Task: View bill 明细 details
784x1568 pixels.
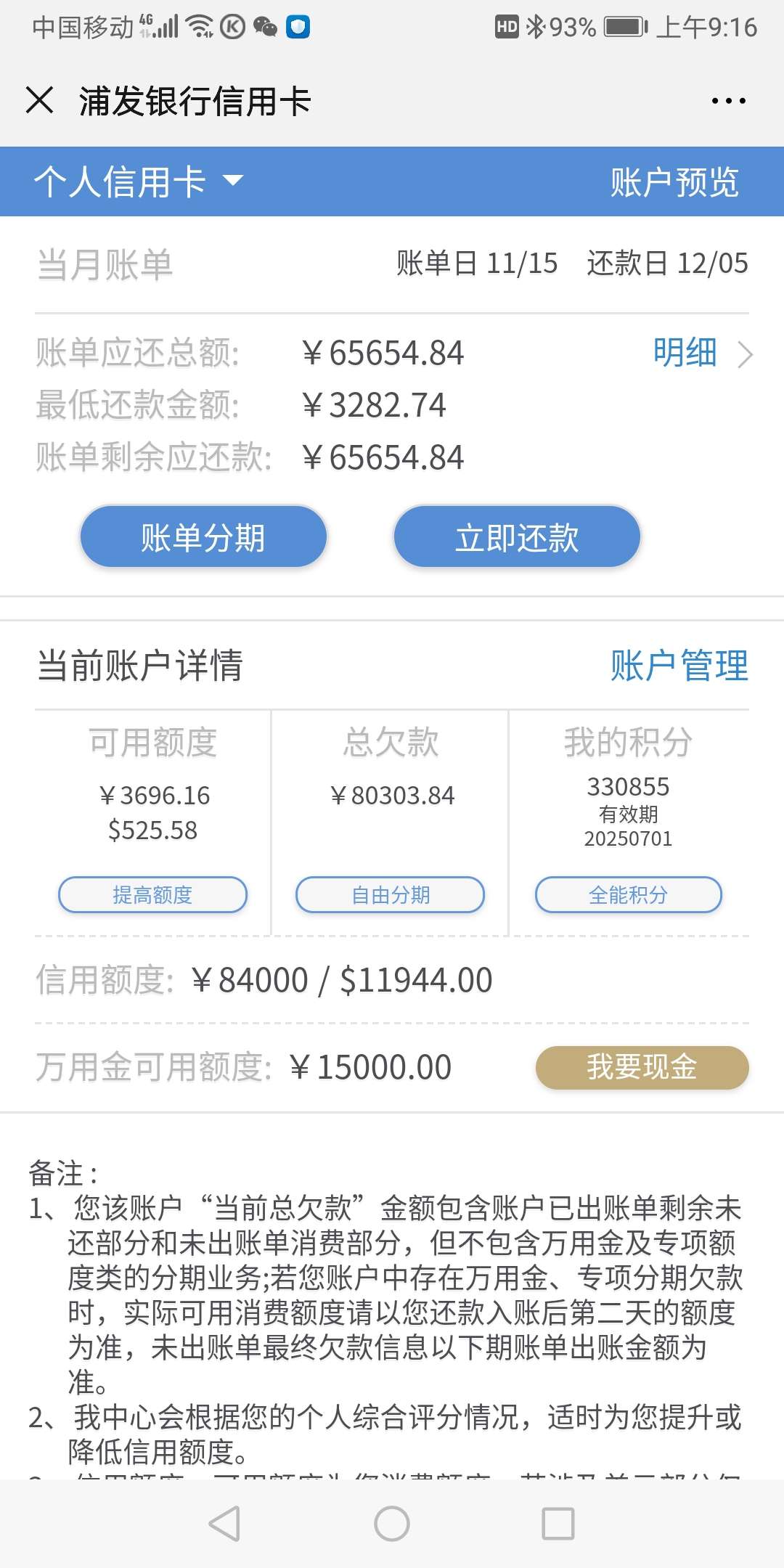Action: click(x=702, y=354)
